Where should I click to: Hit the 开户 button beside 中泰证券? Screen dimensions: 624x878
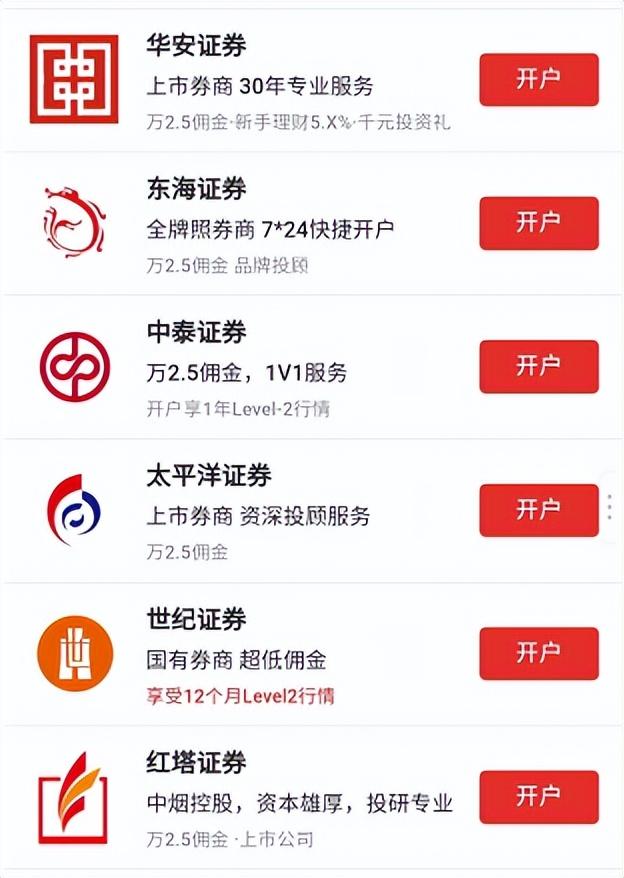pyautogui.click(x=538, y=366)
